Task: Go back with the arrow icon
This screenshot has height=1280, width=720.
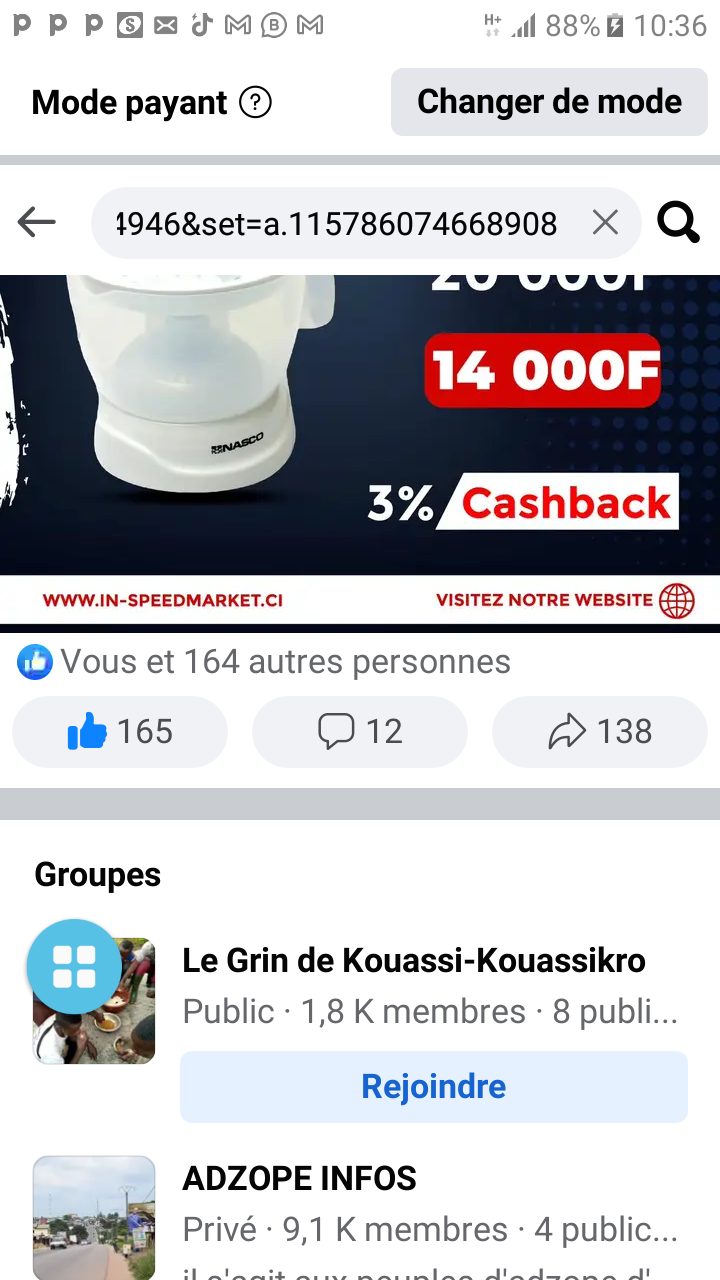Action: (37, 222)
